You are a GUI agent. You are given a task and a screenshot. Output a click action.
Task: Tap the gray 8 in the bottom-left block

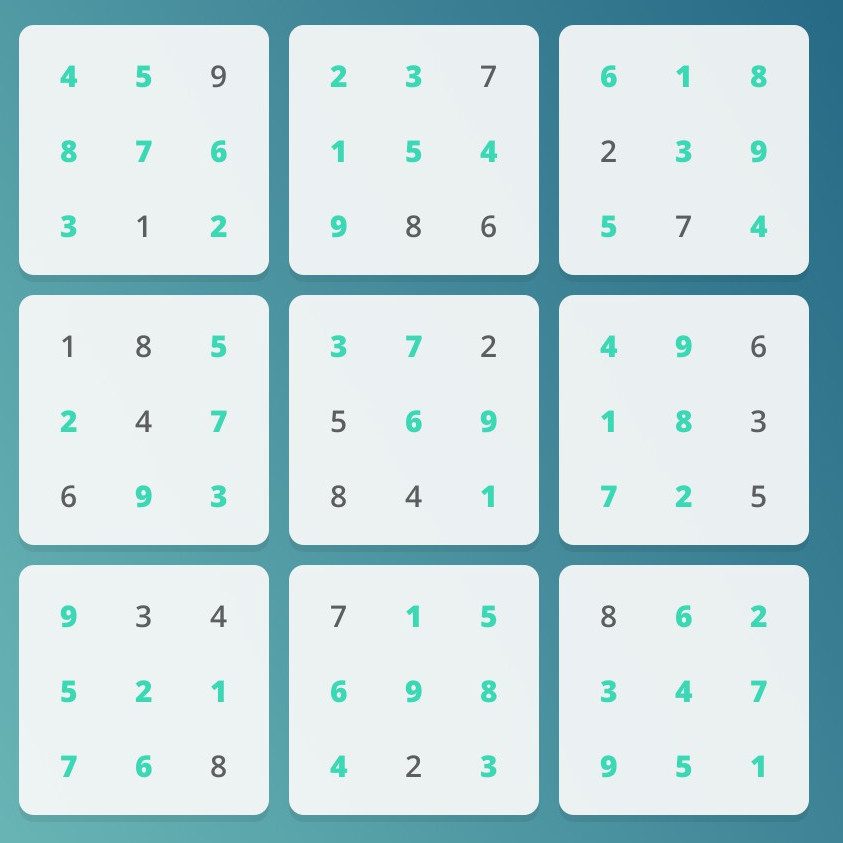218,767
